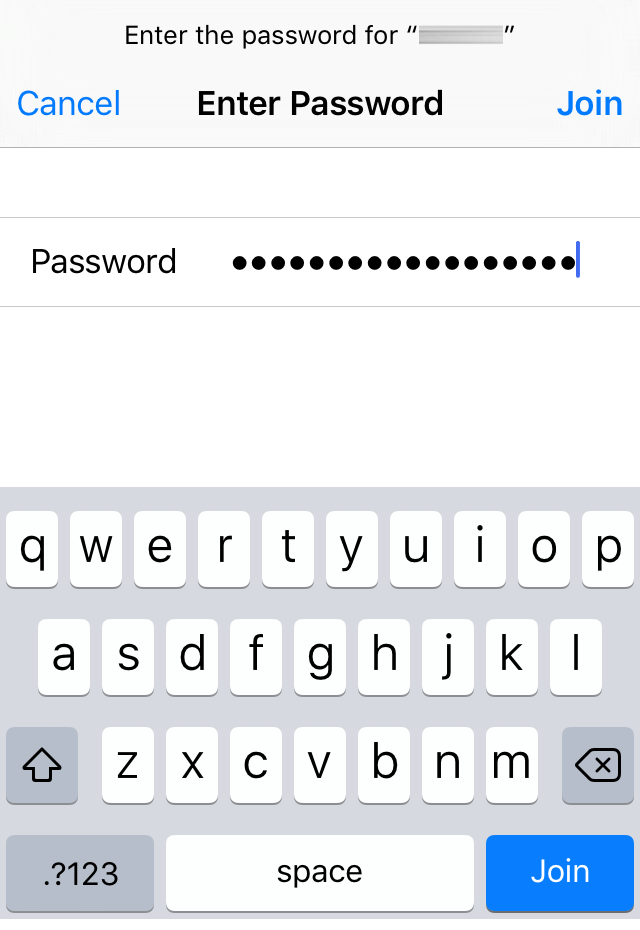
Task: Cancel entering the Wi-Fi password
Action: tap(69, 104)
